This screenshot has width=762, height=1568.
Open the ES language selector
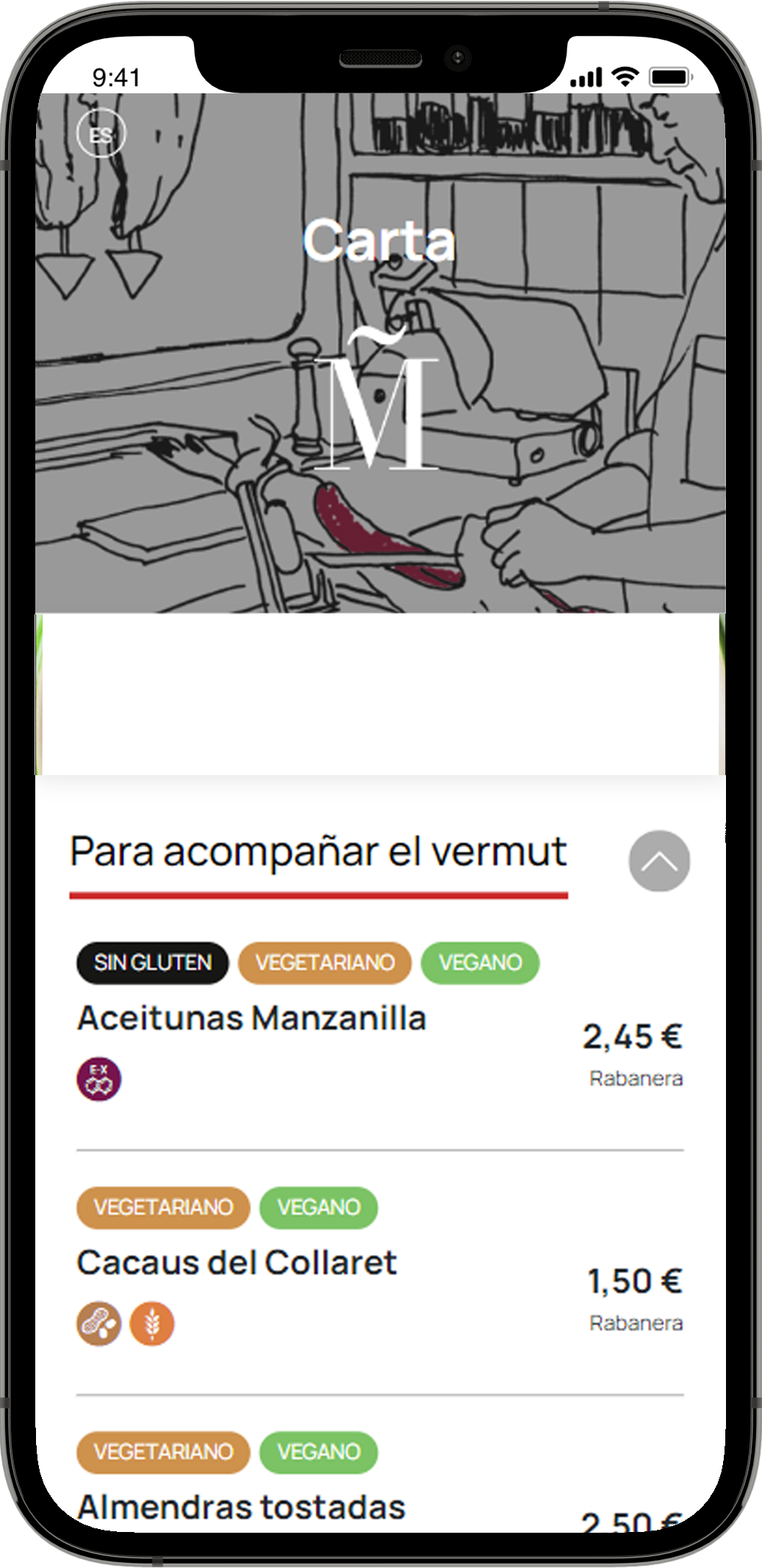101,135
